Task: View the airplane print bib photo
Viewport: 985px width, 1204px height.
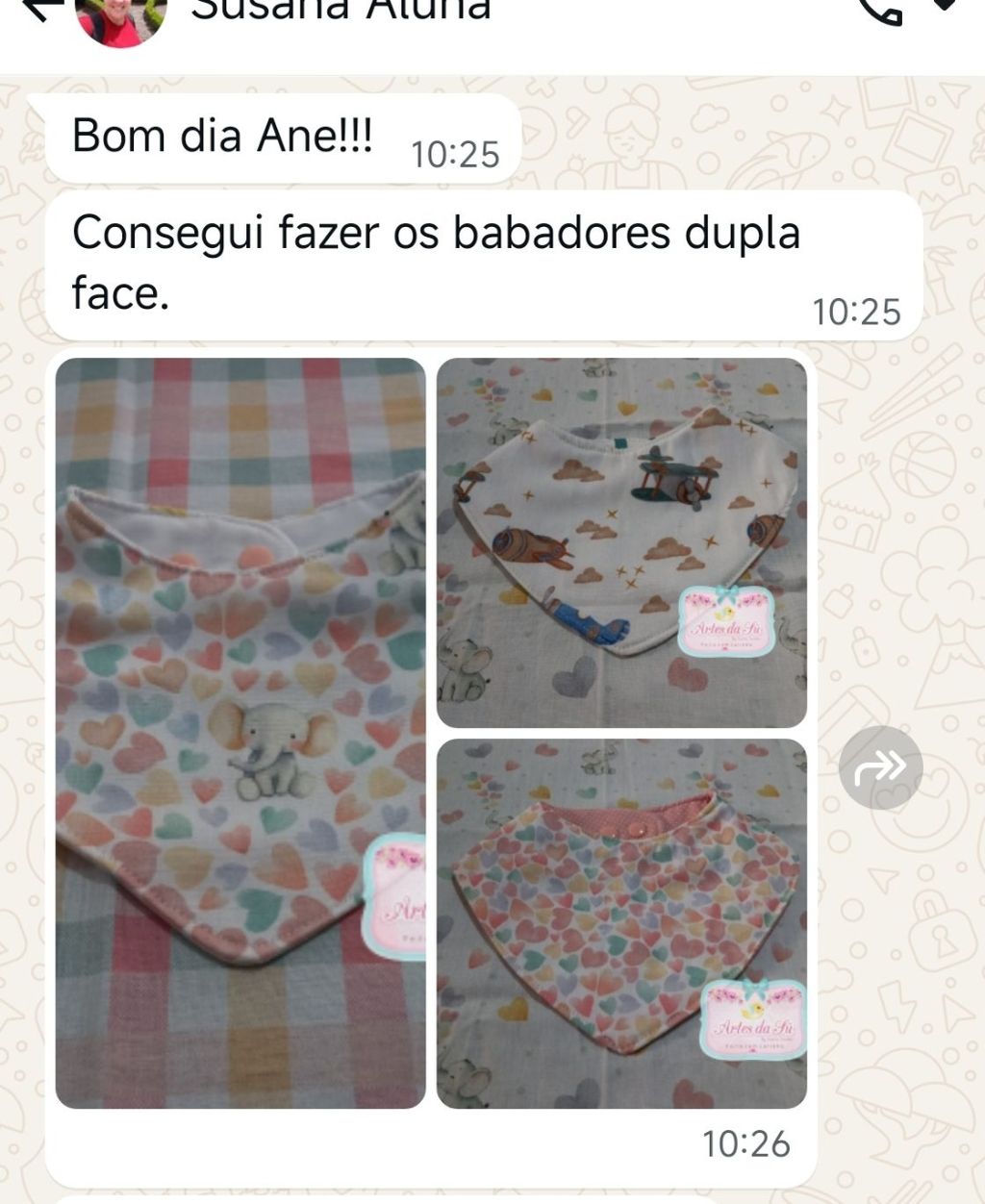Action: (621, 542)
